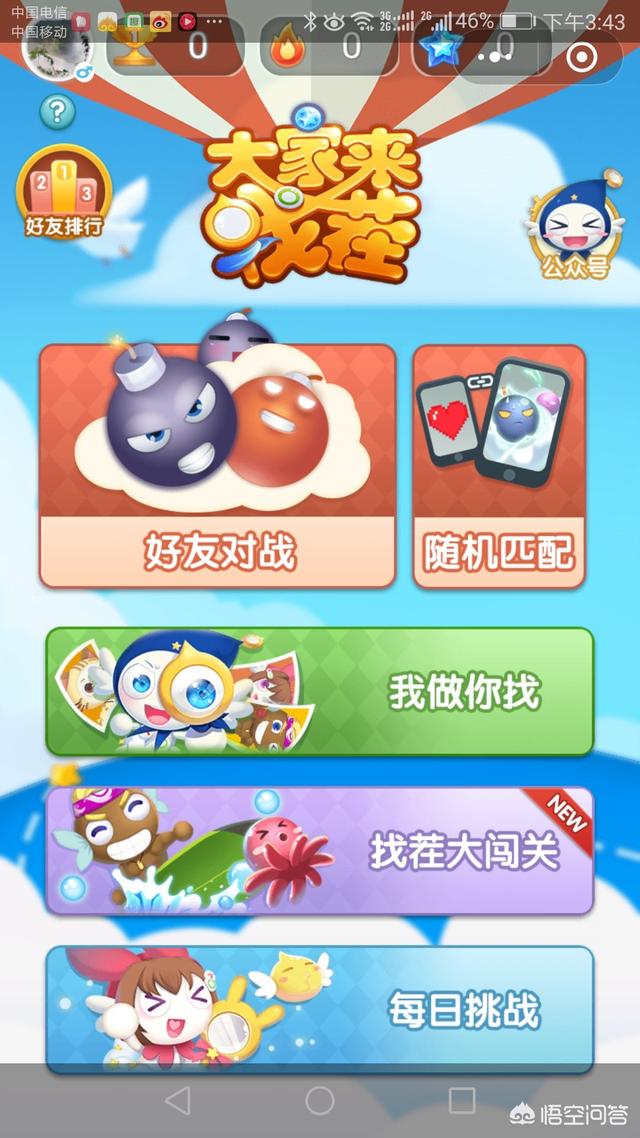640x1138 pixels.
Task: Start 随机匹配 random match
Action: [499, 466]
